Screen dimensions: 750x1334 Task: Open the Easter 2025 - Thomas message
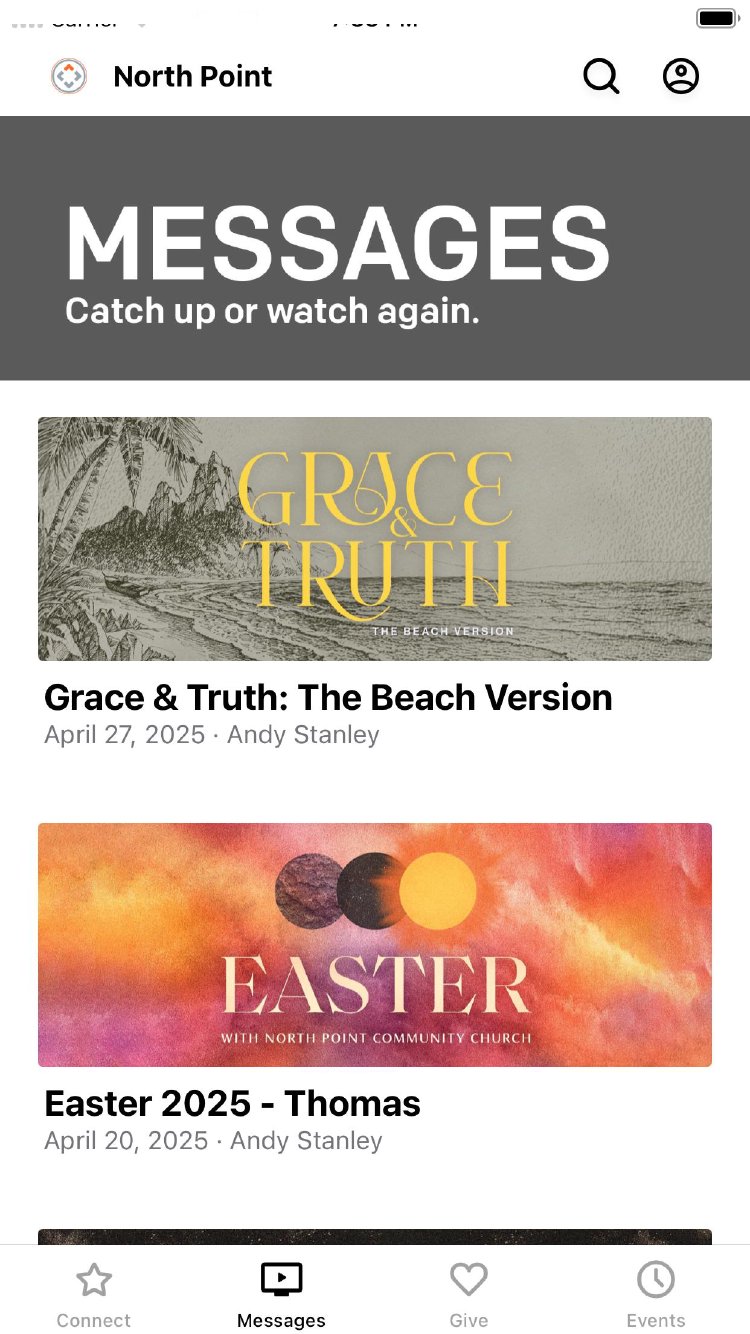[x=375, y=945]
